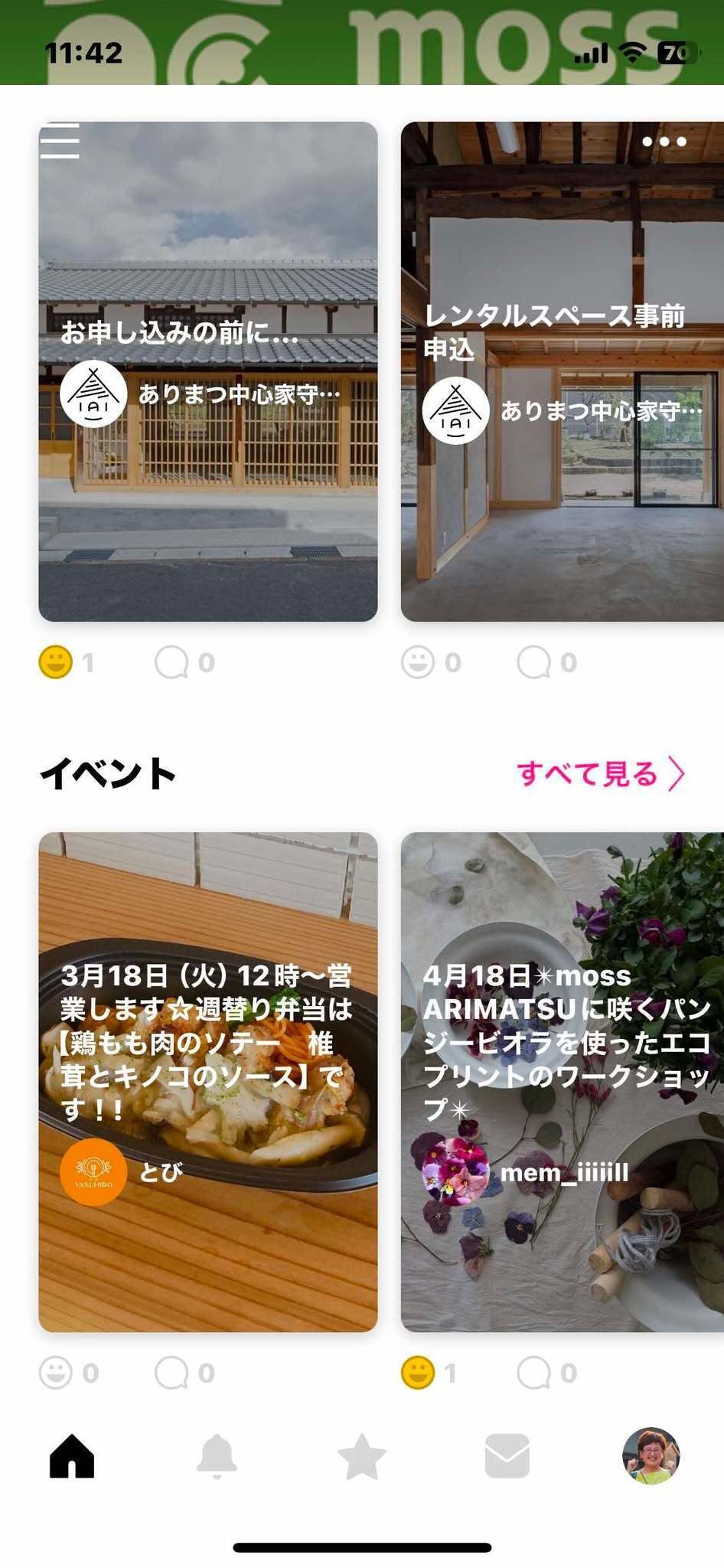The height and width of the screenshot is (1568, 724).
Task: Open comments under the 3月18日 event
Action: [x=171, y=1373]
